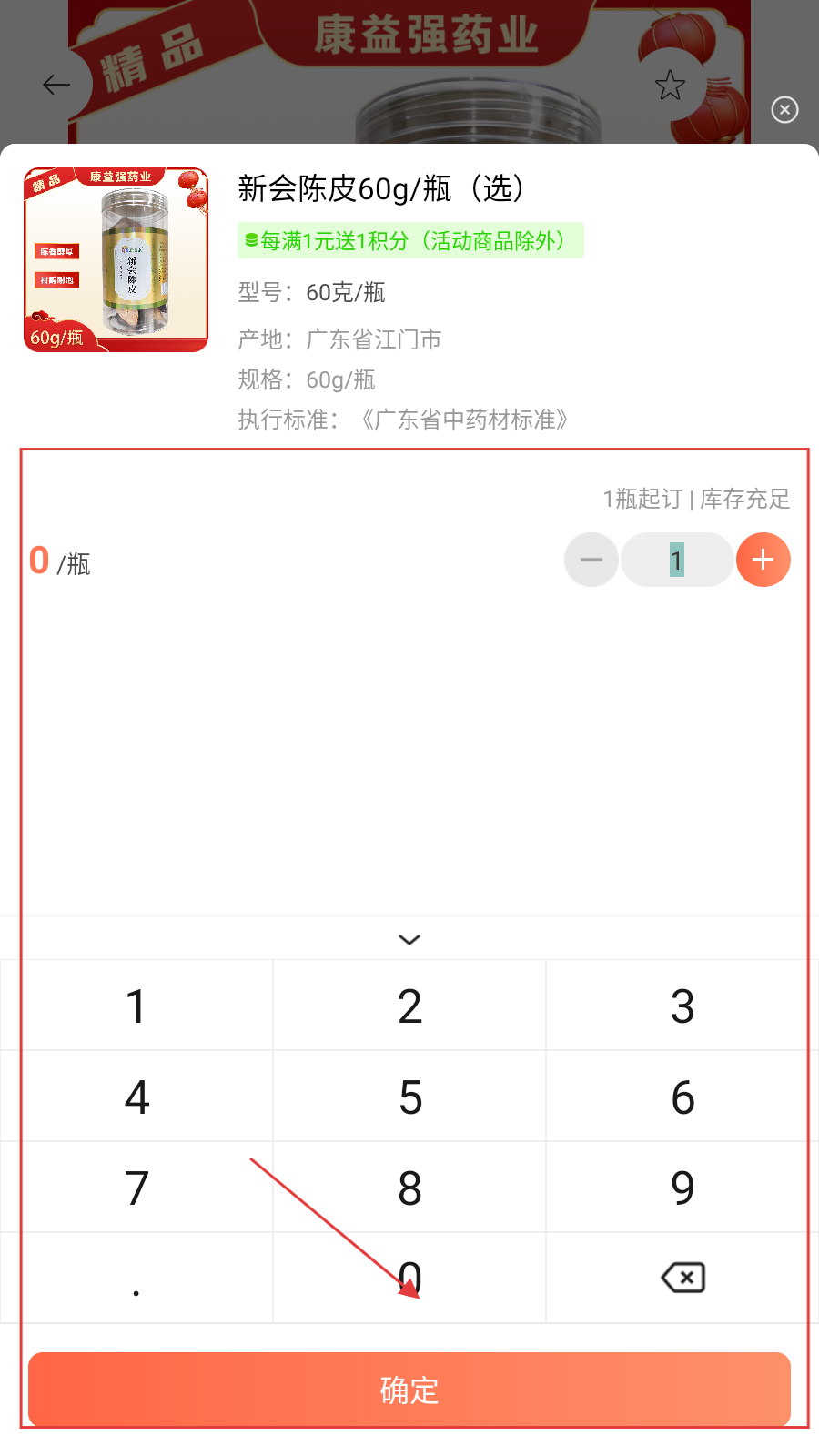Tap key 3 on the keypad

click(x=682, y=1006)
